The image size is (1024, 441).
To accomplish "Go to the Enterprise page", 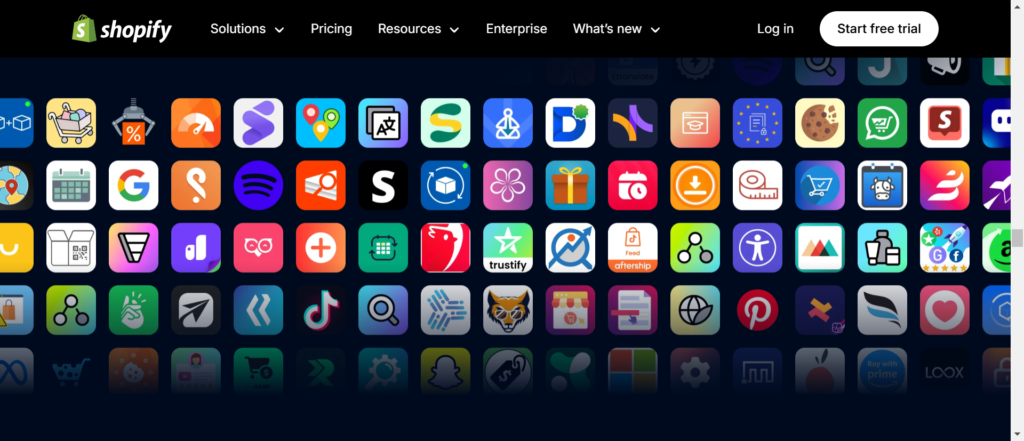I will (x=516, y=29).
